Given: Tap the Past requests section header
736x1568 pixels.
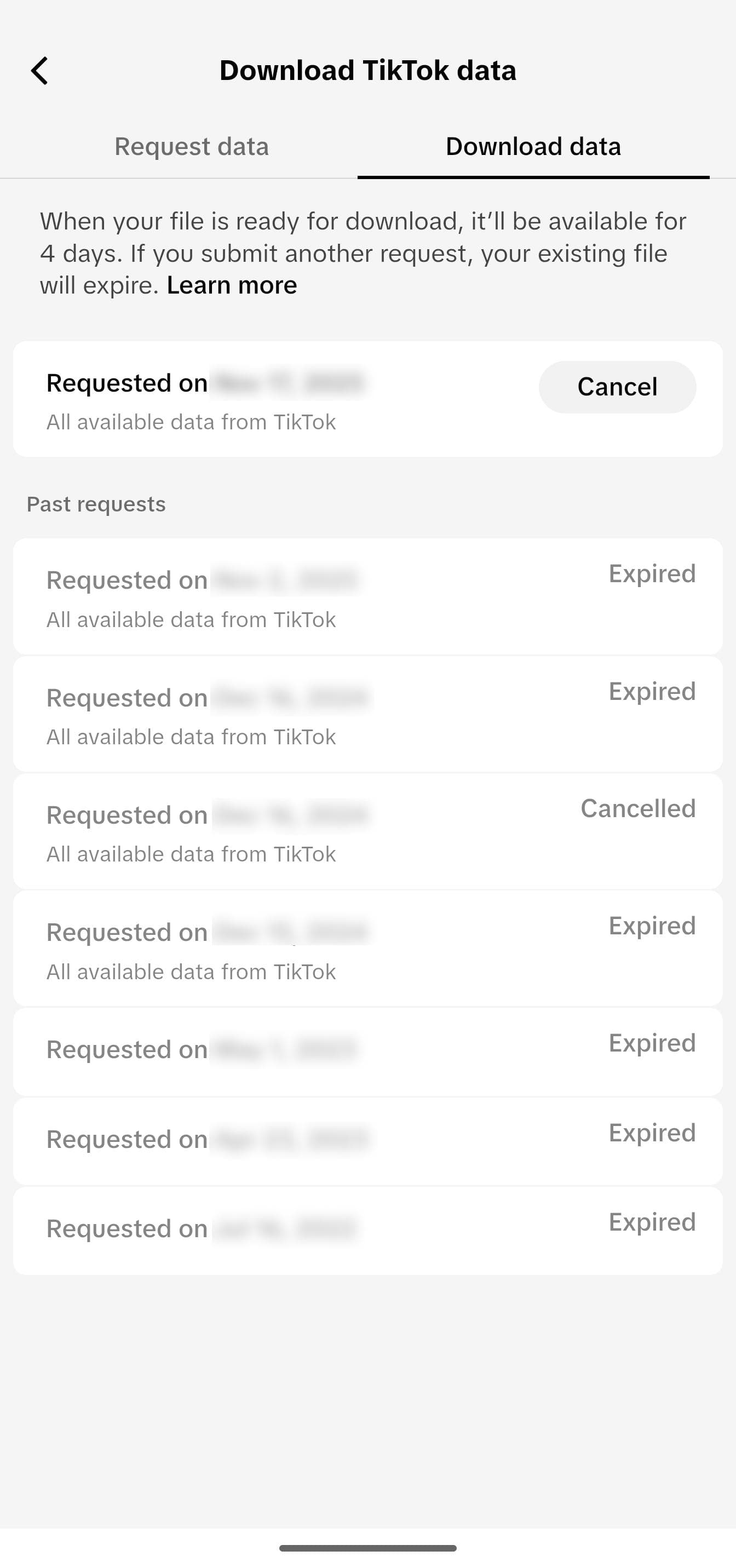Looking at the screenshot, I should (x=96, y=503).
